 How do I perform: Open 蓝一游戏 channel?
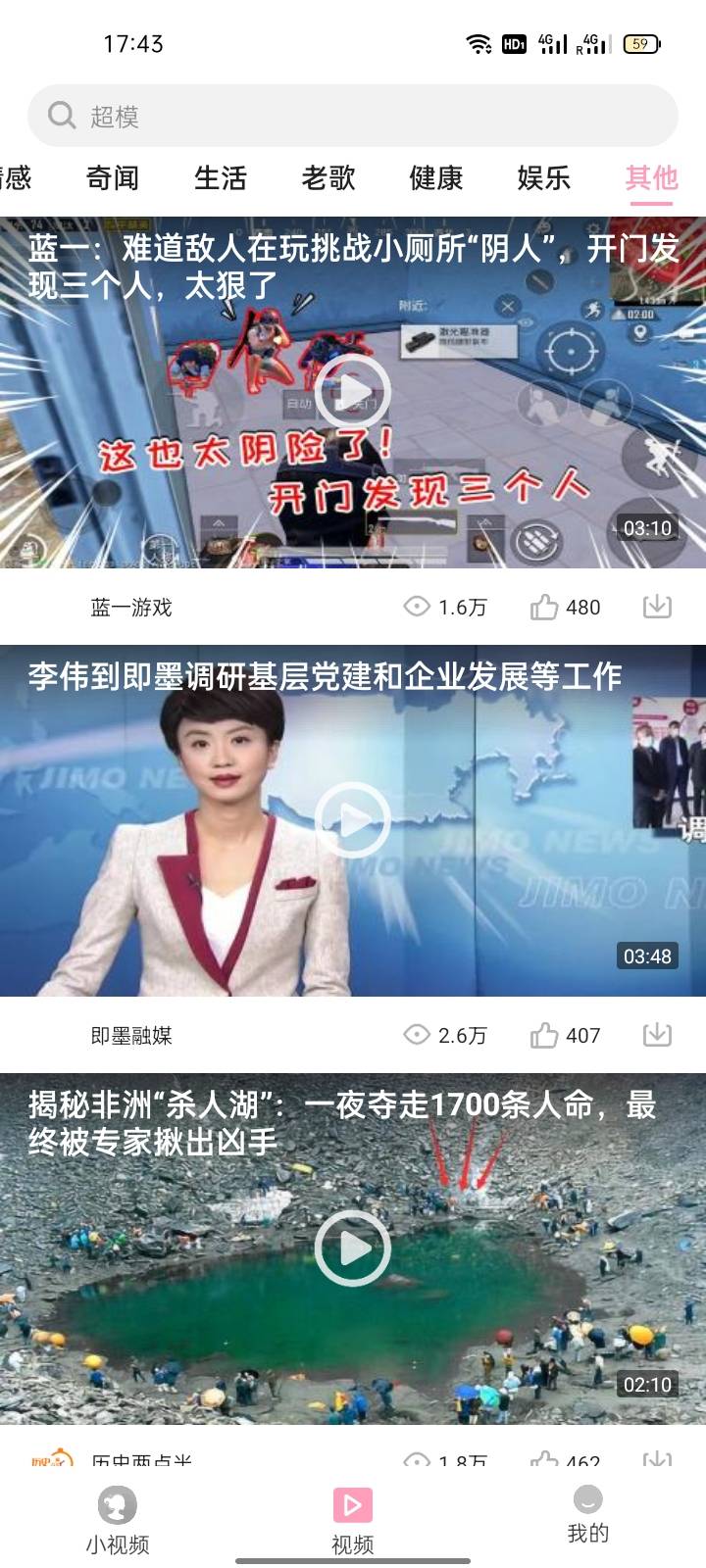pos(131,608)
